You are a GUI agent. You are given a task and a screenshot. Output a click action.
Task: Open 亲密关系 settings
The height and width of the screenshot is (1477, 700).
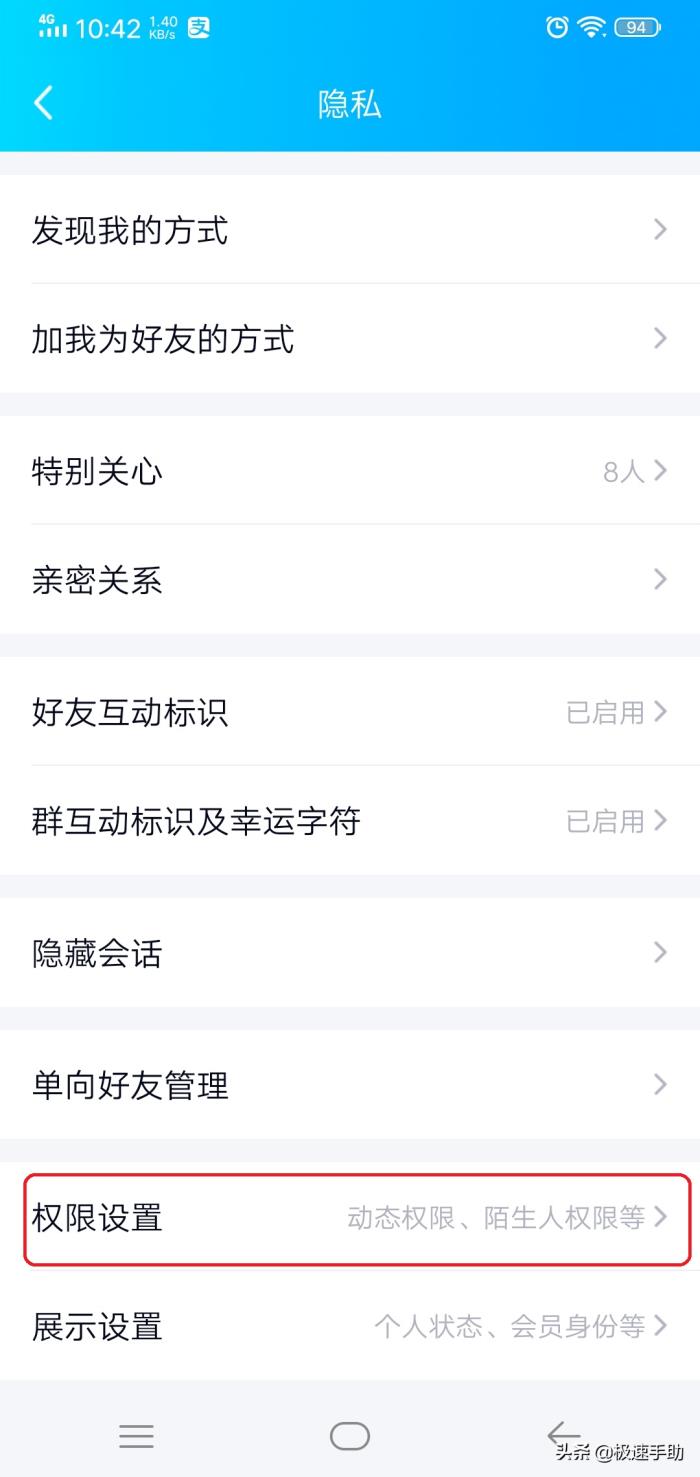[350, 580]
